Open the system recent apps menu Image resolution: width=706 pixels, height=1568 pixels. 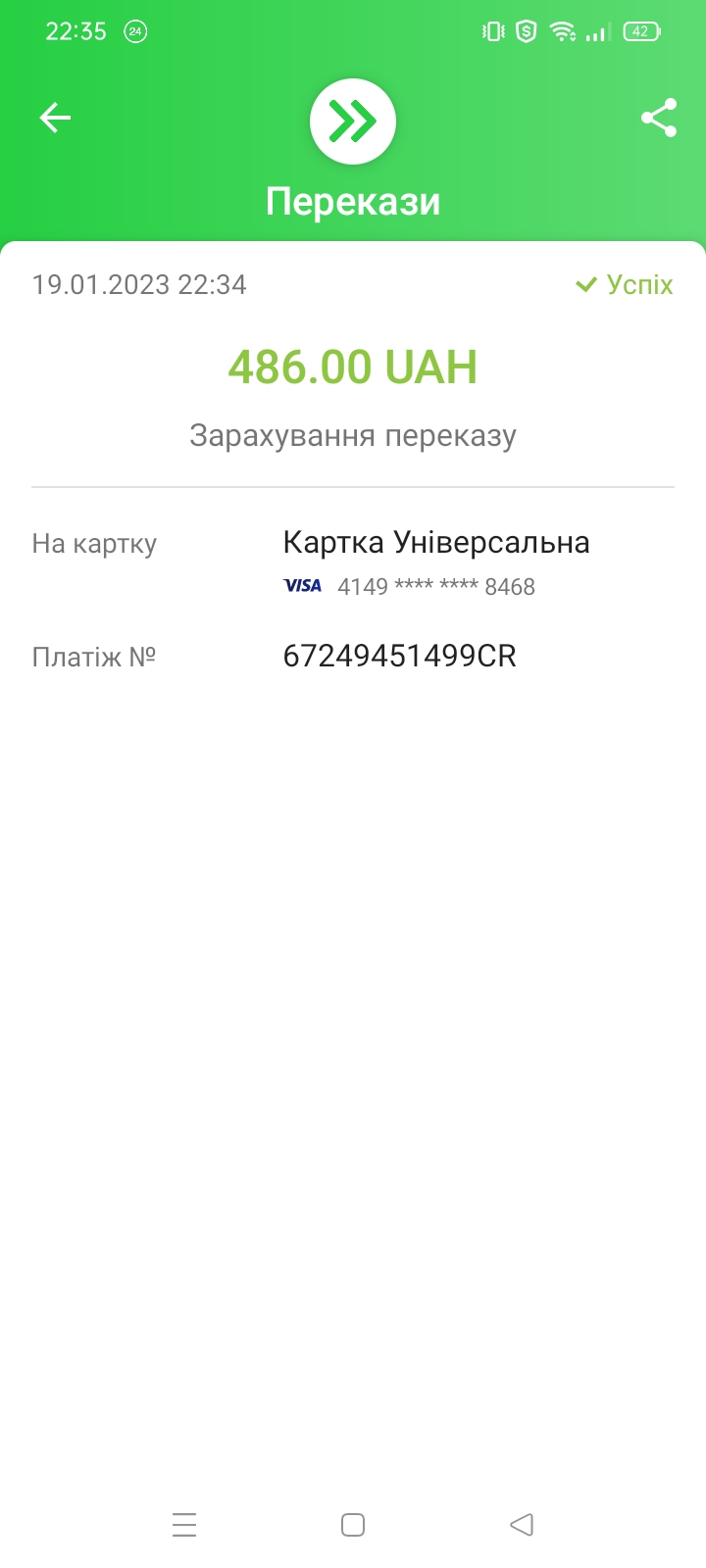tap(184, 1525)
